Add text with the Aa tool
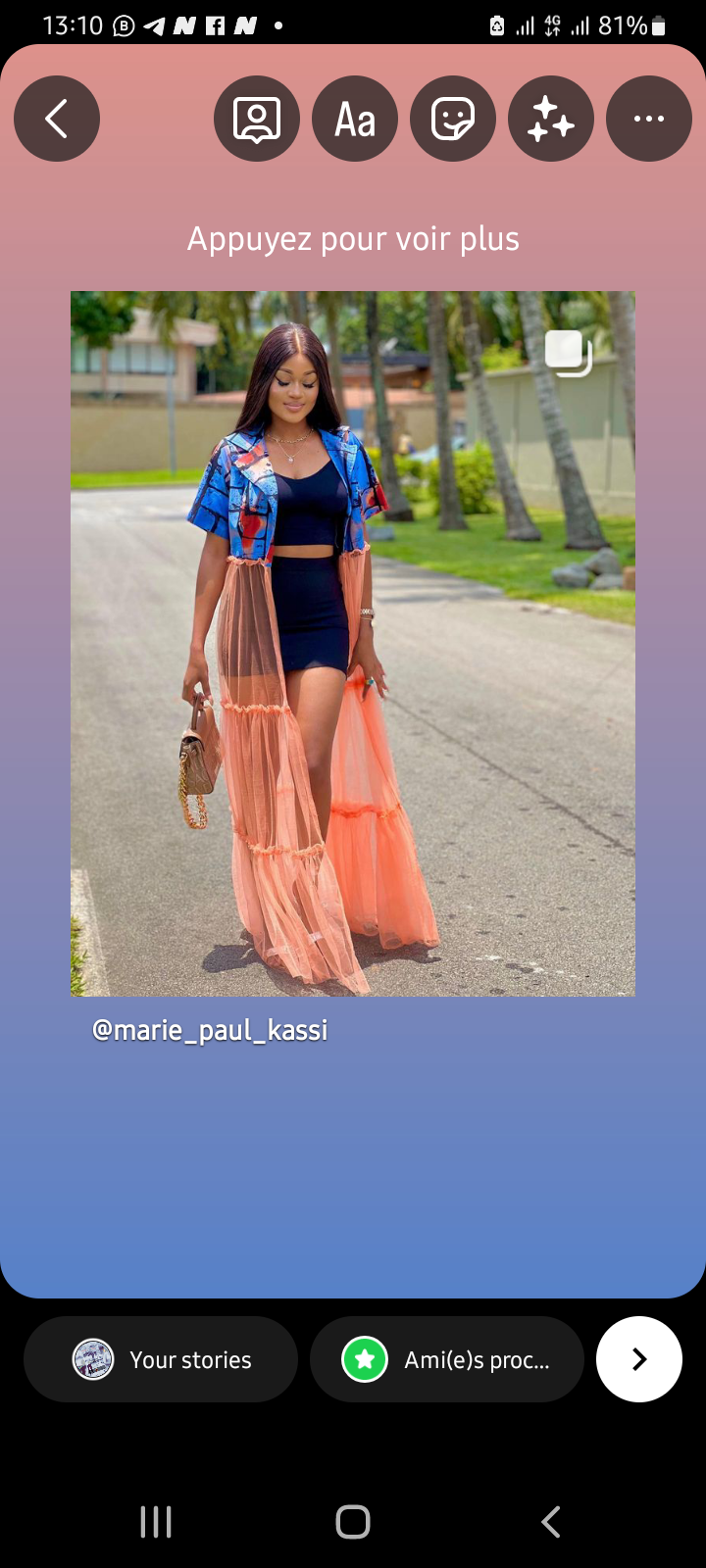Image resolution: width=706 pixels, height=1568 pixels. click(355, 119)
